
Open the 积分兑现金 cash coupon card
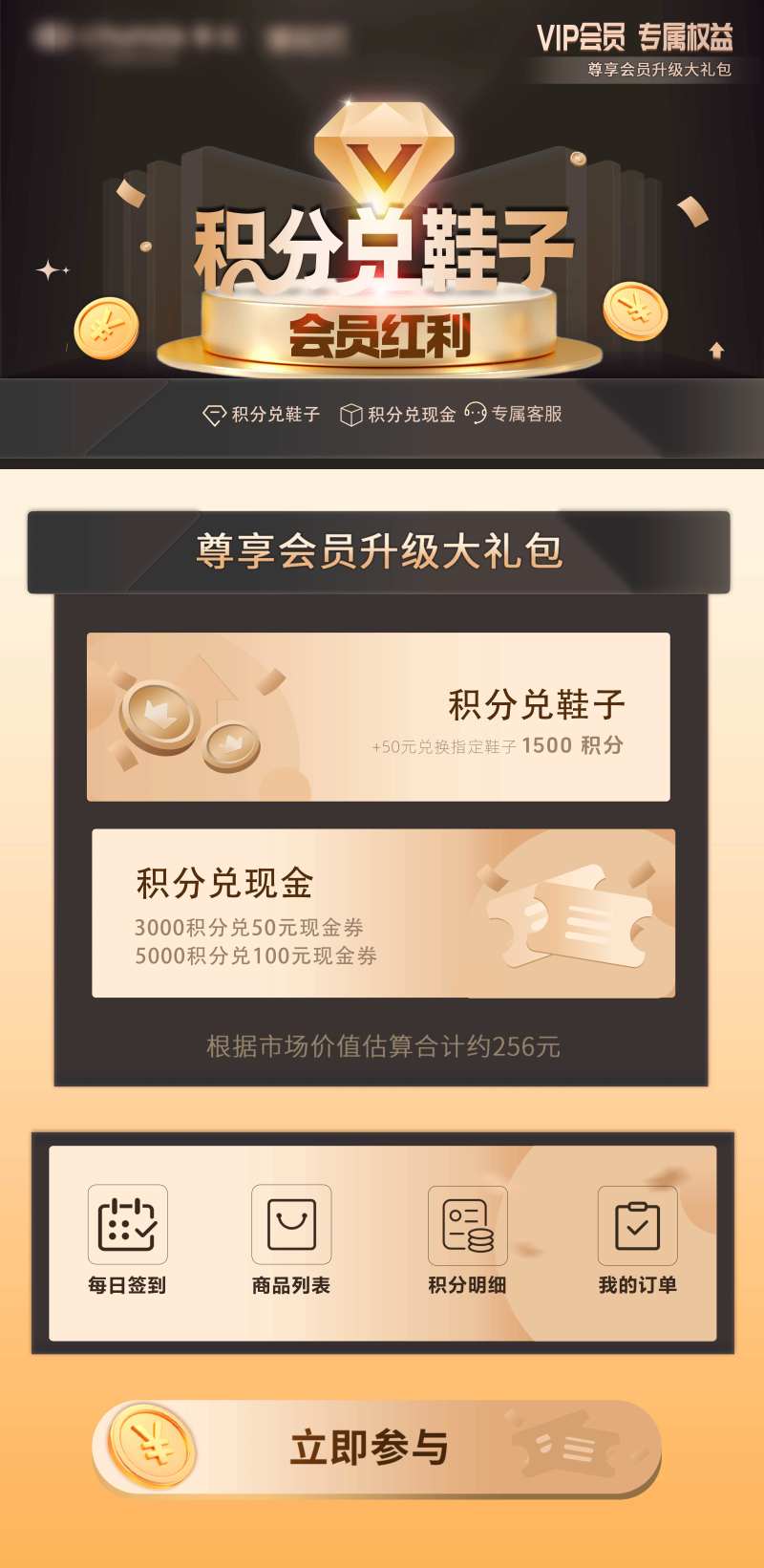(383, 913)
